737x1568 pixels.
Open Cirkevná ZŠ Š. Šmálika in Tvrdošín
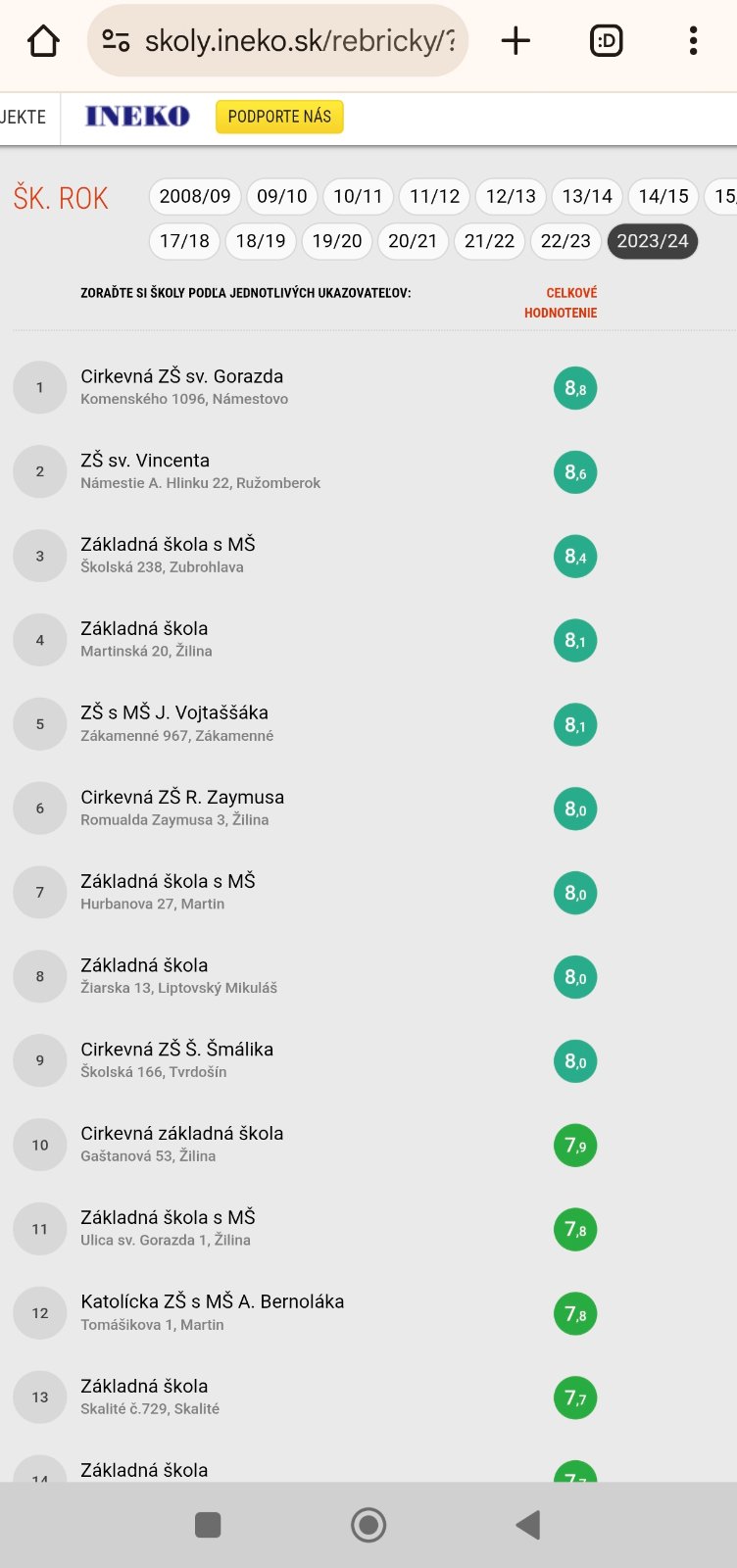tap(176, 1050)
